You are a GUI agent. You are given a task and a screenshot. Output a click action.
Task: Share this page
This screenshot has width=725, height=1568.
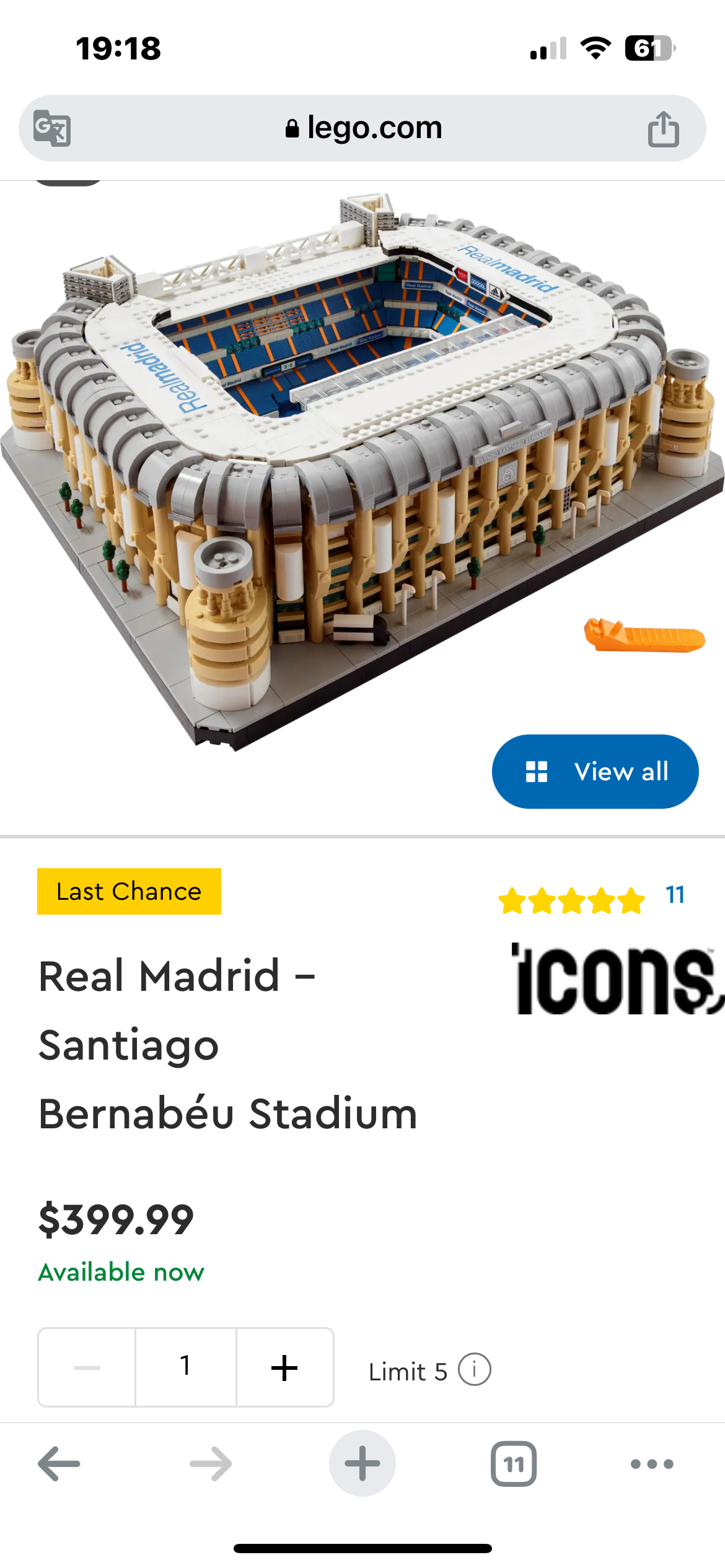[663, 129]
